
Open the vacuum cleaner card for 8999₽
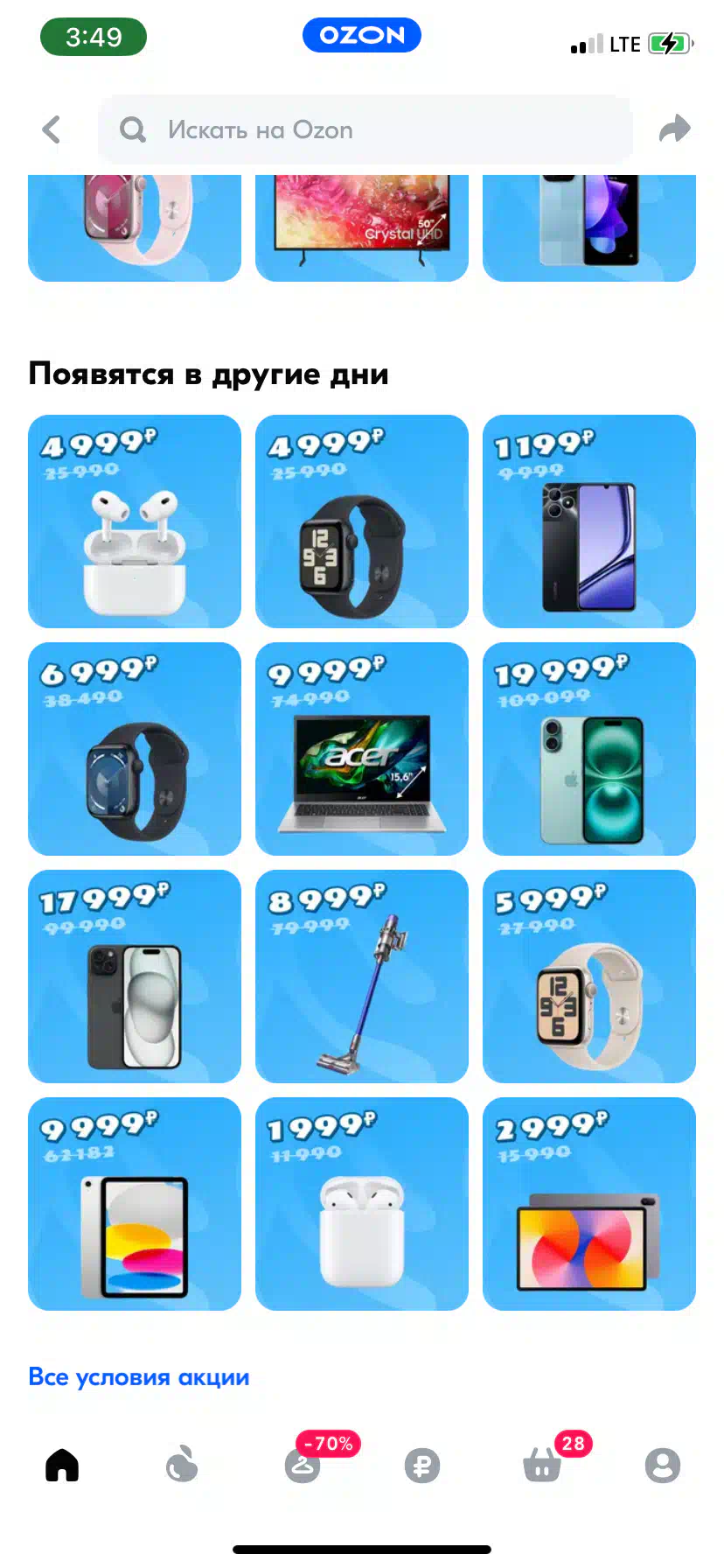click(x=362, y=976)
